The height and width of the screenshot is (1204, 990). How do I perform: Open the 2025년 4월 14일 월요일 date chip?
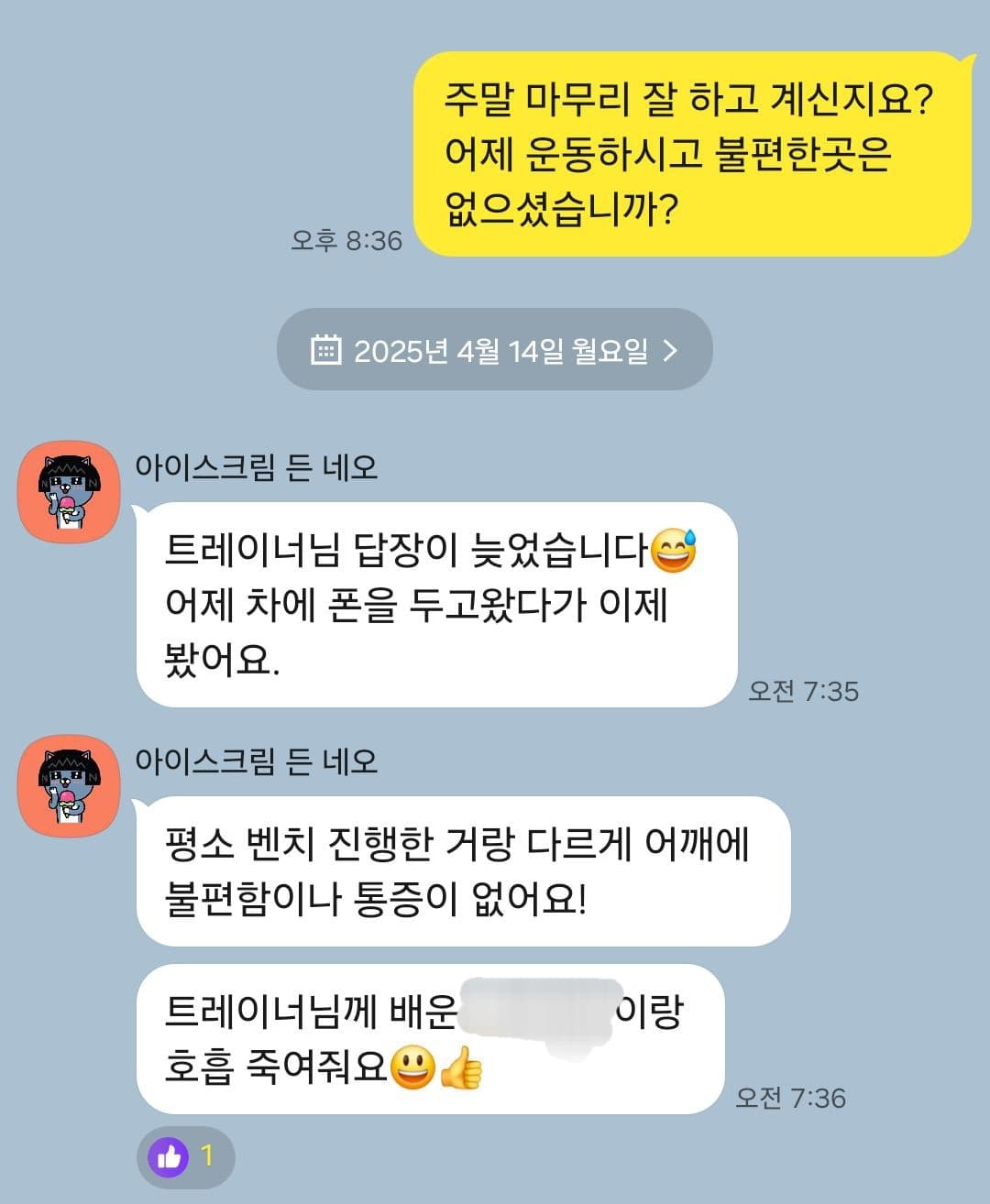[x=495, y=350]
